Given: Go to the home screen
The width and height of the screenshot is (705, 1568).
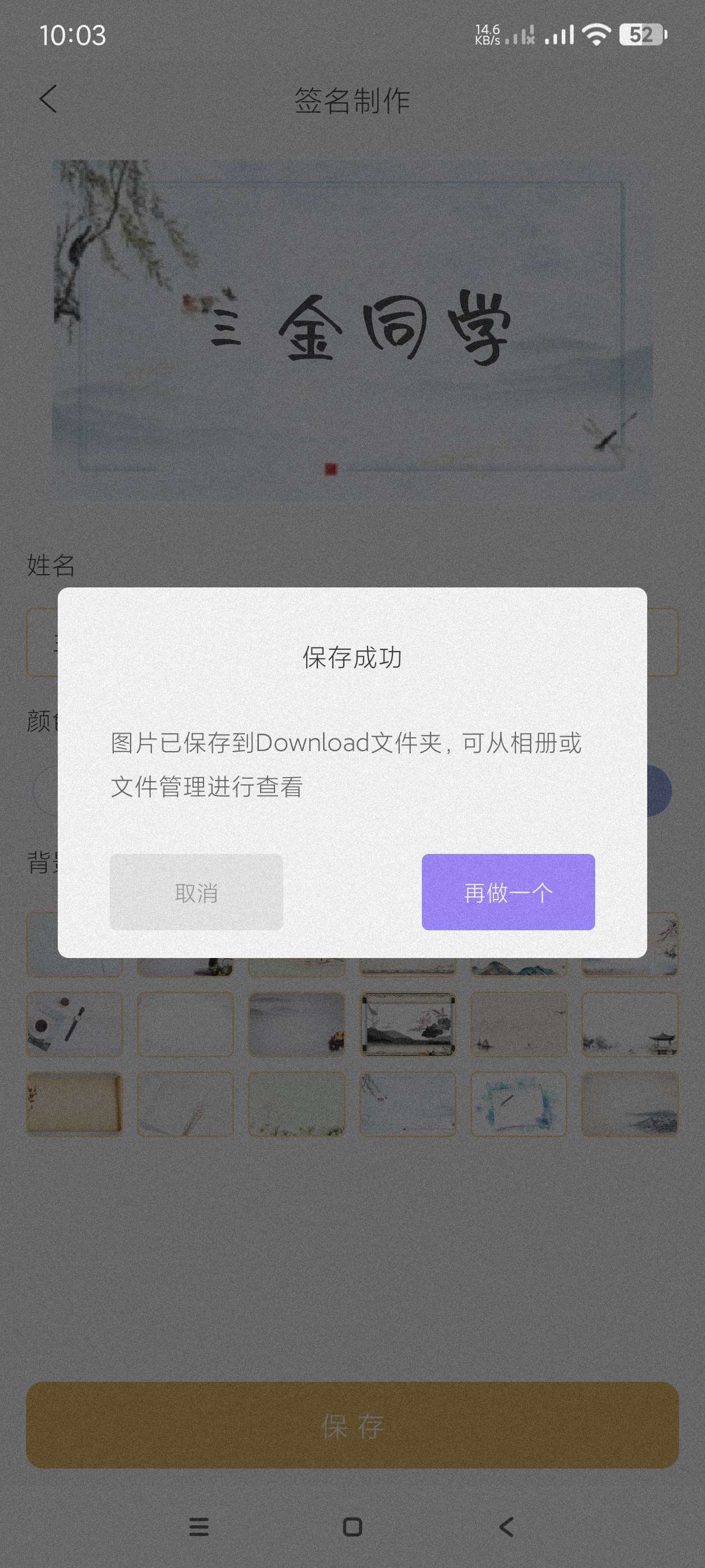Looking at the screenshot, I should pyautogui.click(x=352, y=1526).
